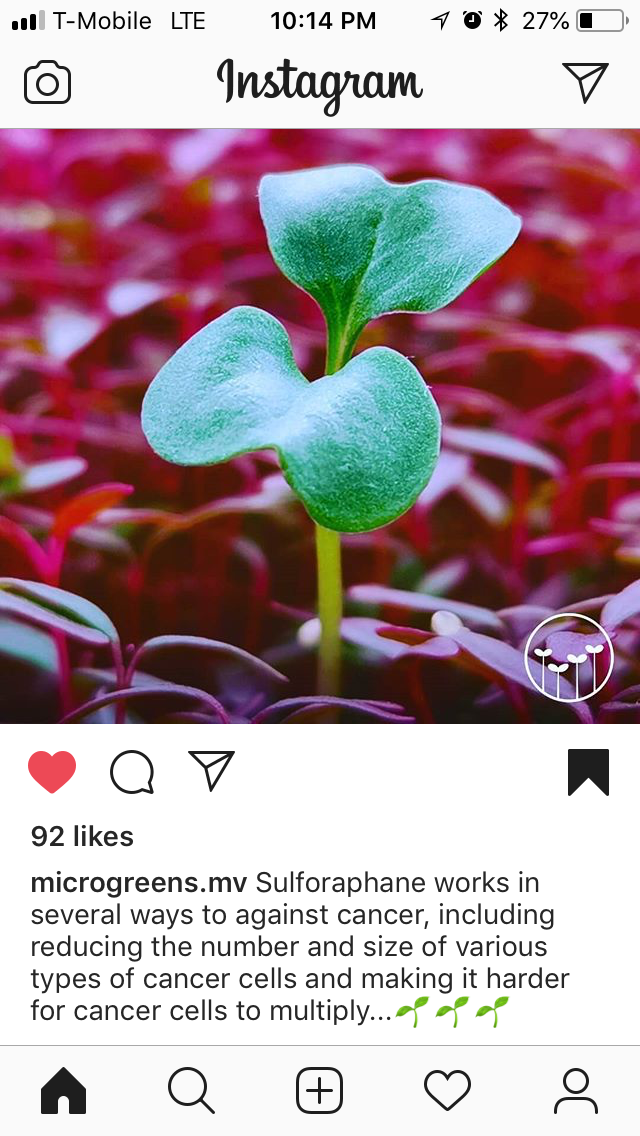Open the microgreens.mv profile from caption

coord(139,883)
